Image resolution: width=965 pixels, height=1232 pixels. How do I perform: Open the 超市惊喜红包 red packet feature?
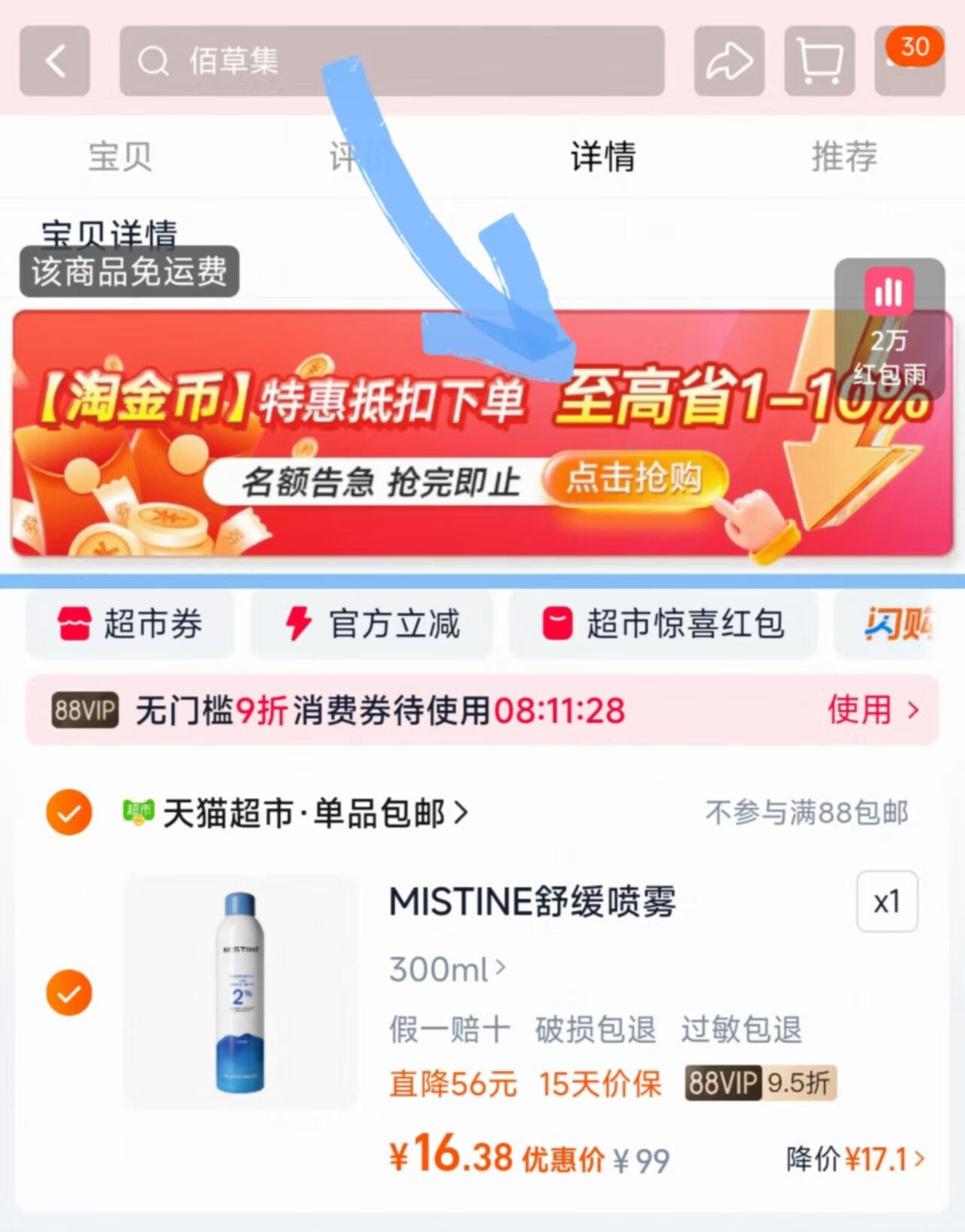662,624
